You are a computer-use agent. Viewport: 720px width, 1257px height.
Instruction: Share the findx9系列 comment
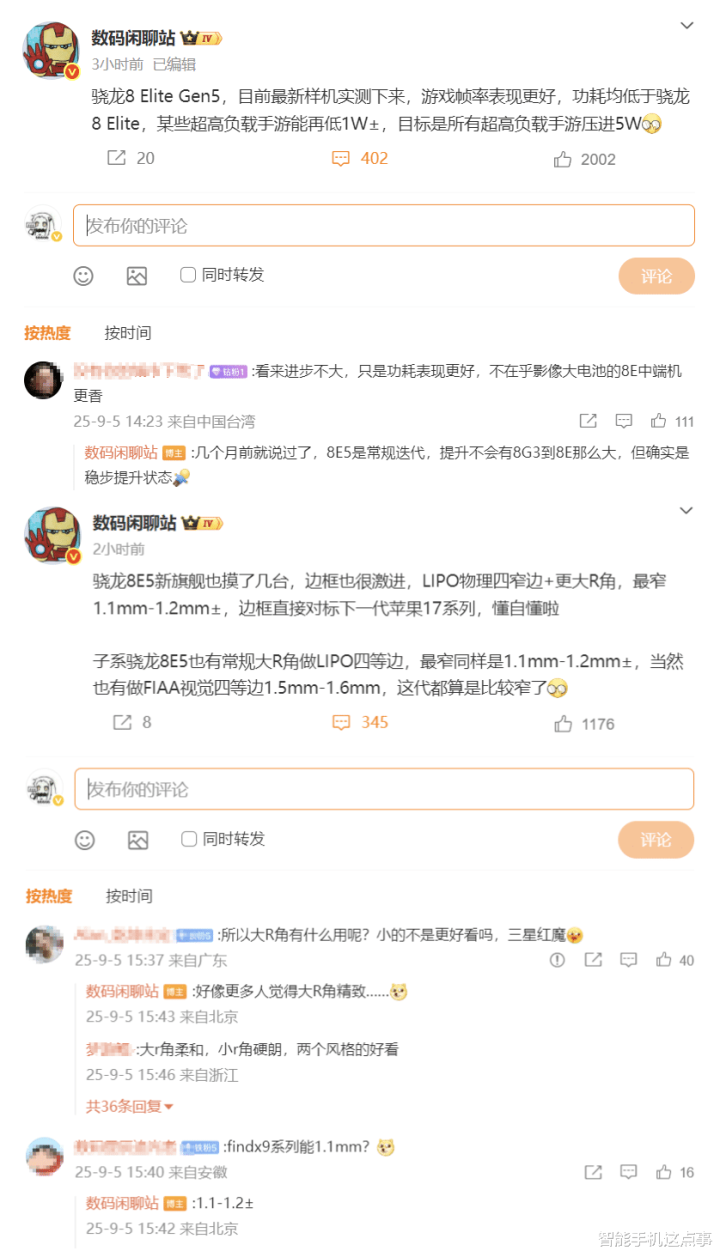click(x=593, y=1172)
